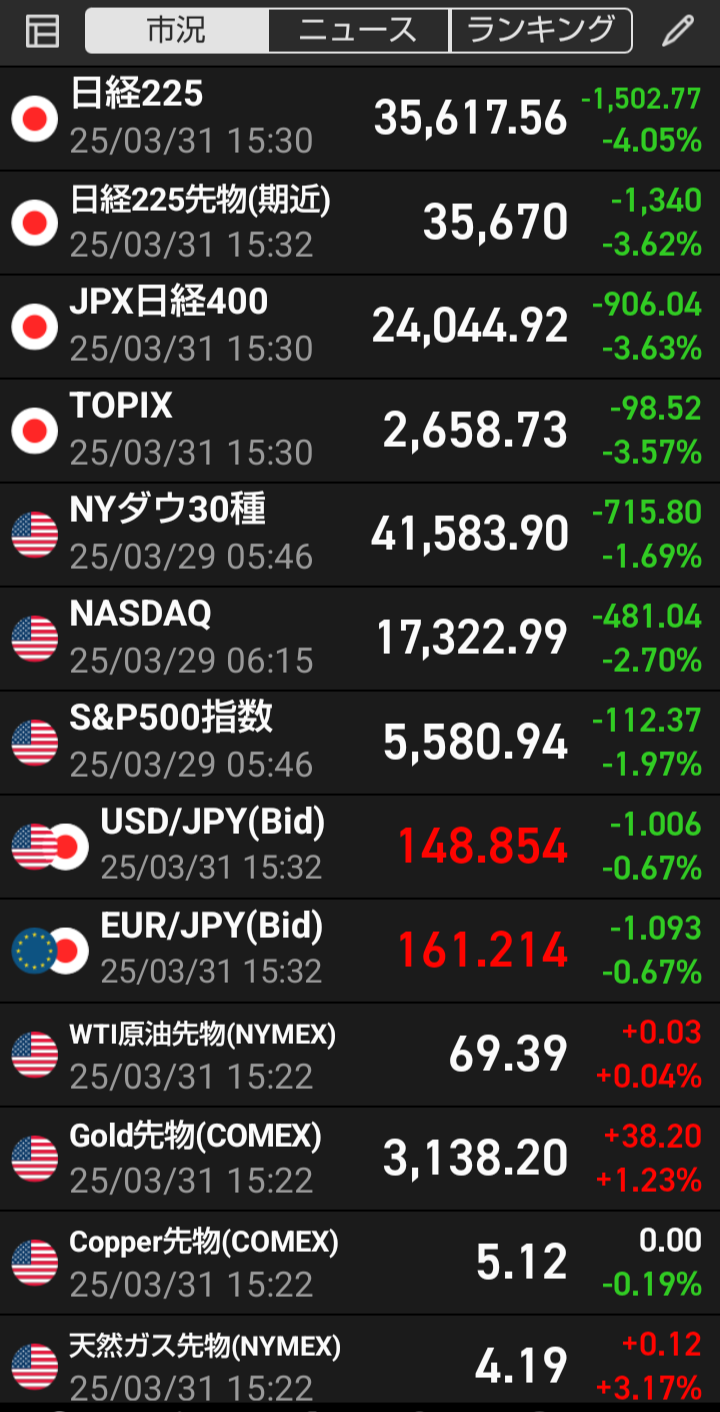Select the 市況 tab

177,31
